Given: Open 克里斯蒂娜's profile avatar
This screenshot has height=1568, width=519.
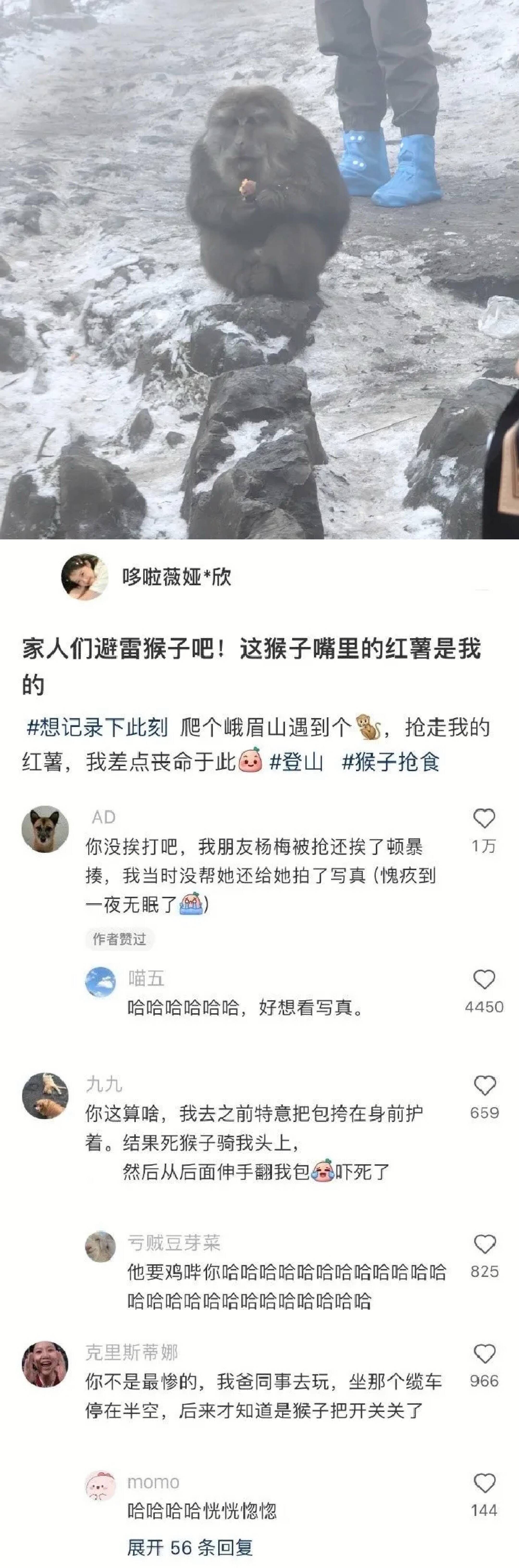Looking at the screenshot, I should point(45,1364).
